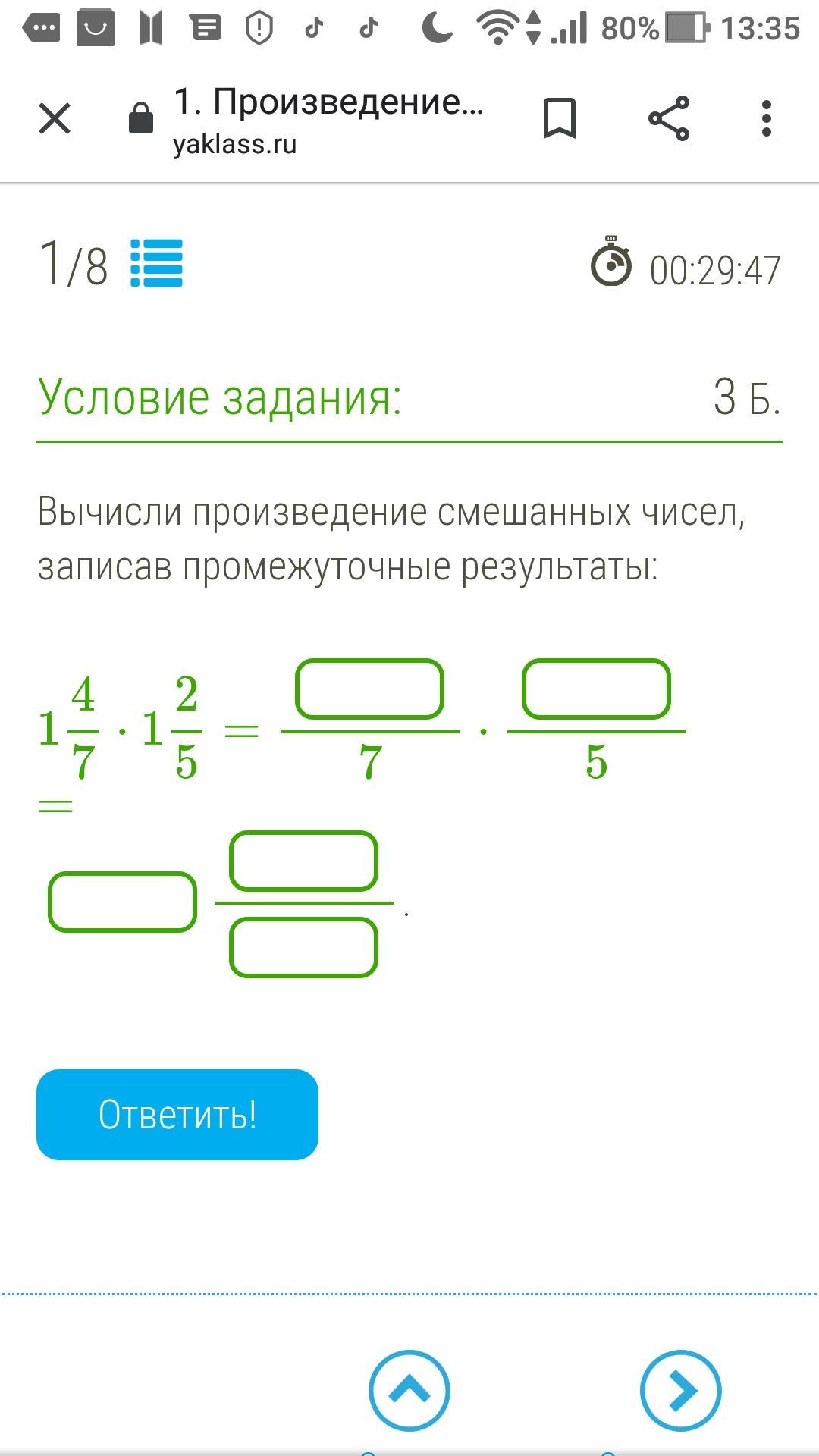Image resolution: width=819 pixels, height=1456 pixels.
Task: Close the browser tab with X
Action: click(x=55, y=118)
